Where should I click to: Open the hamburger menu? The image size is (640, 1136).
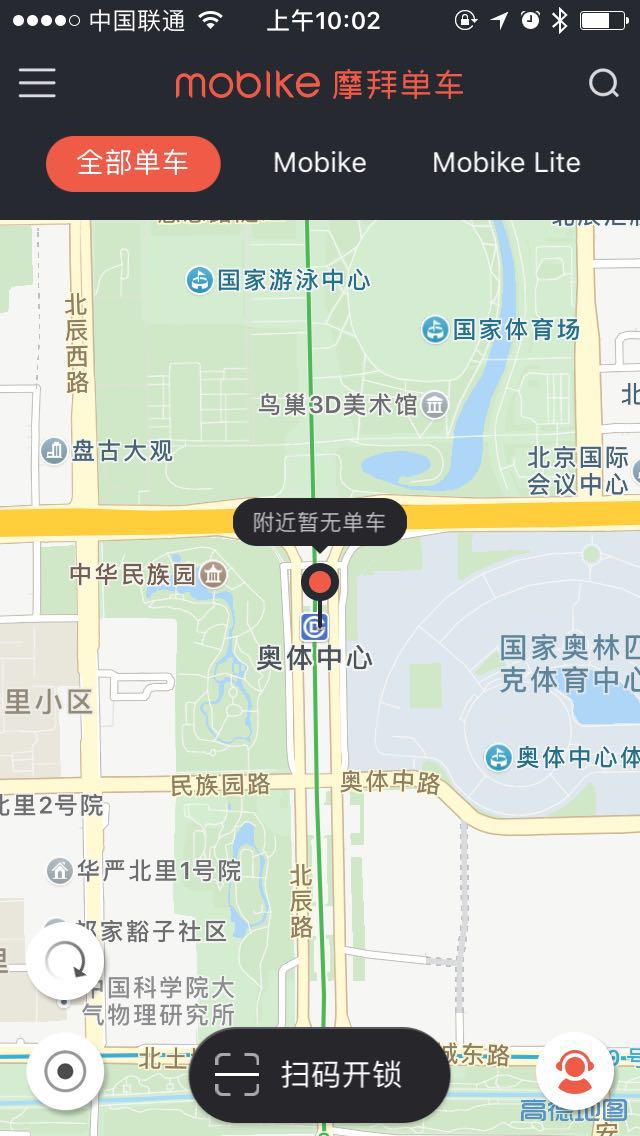tap(37, 83)
